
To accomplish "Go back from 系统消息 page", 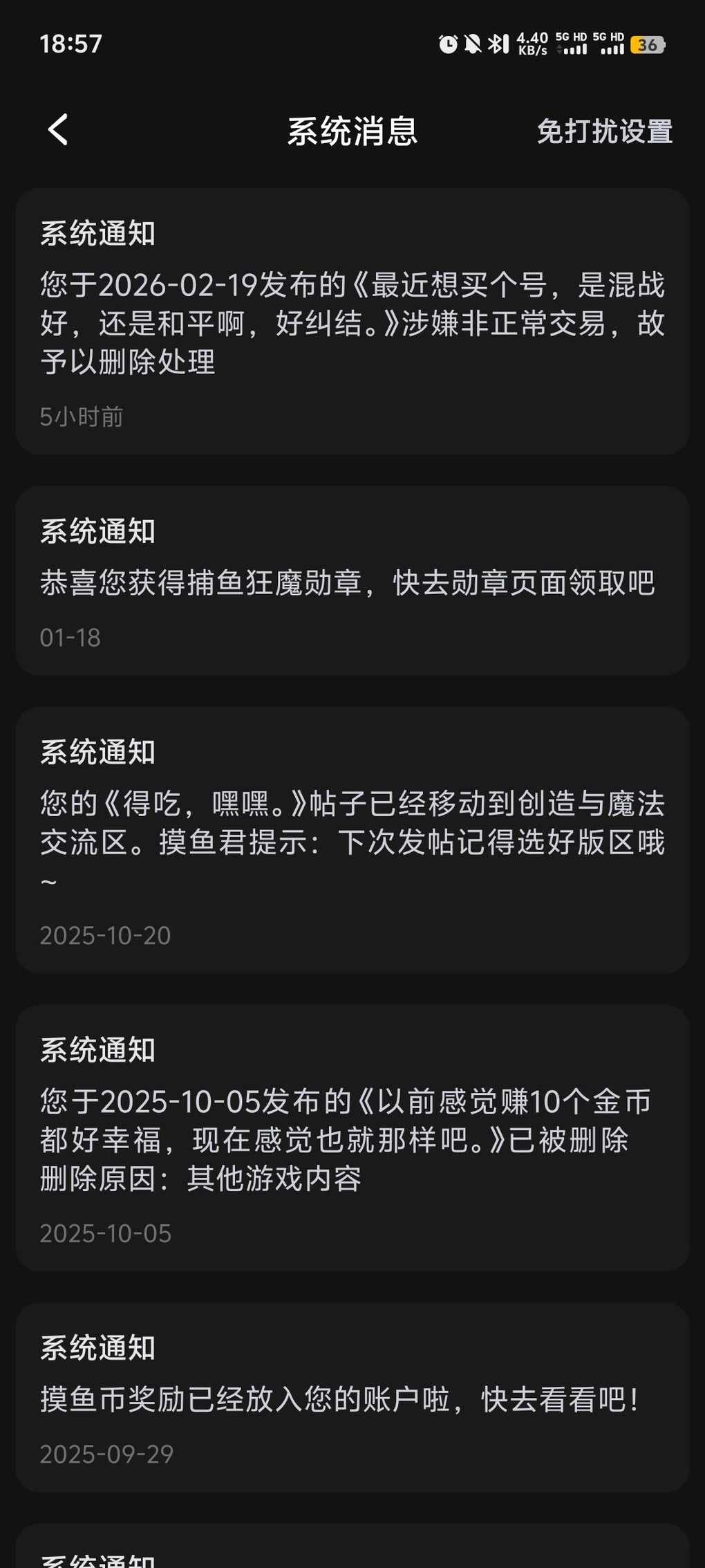I will 58,130.
